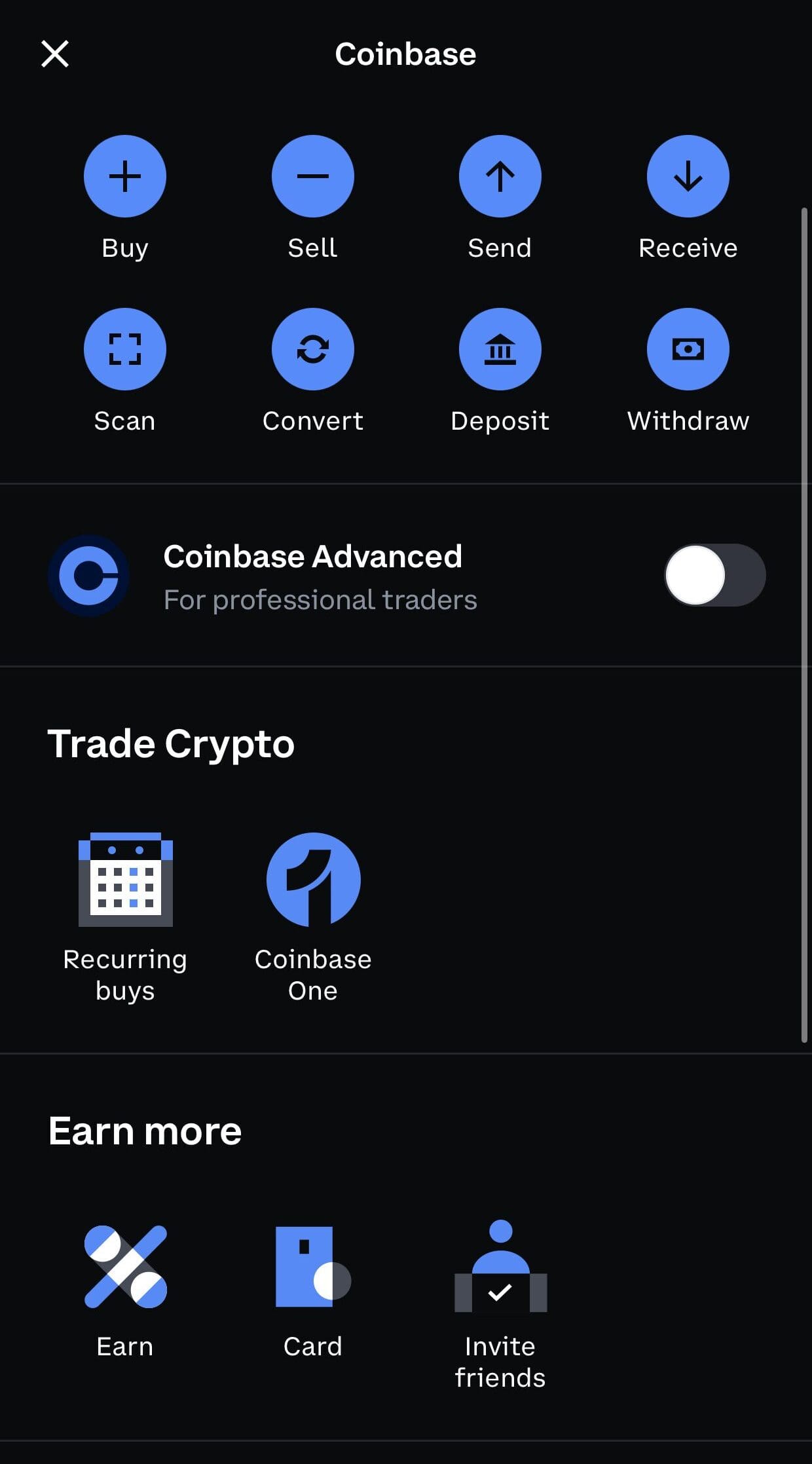Open Deposit funds

click(x=500, y=349)
